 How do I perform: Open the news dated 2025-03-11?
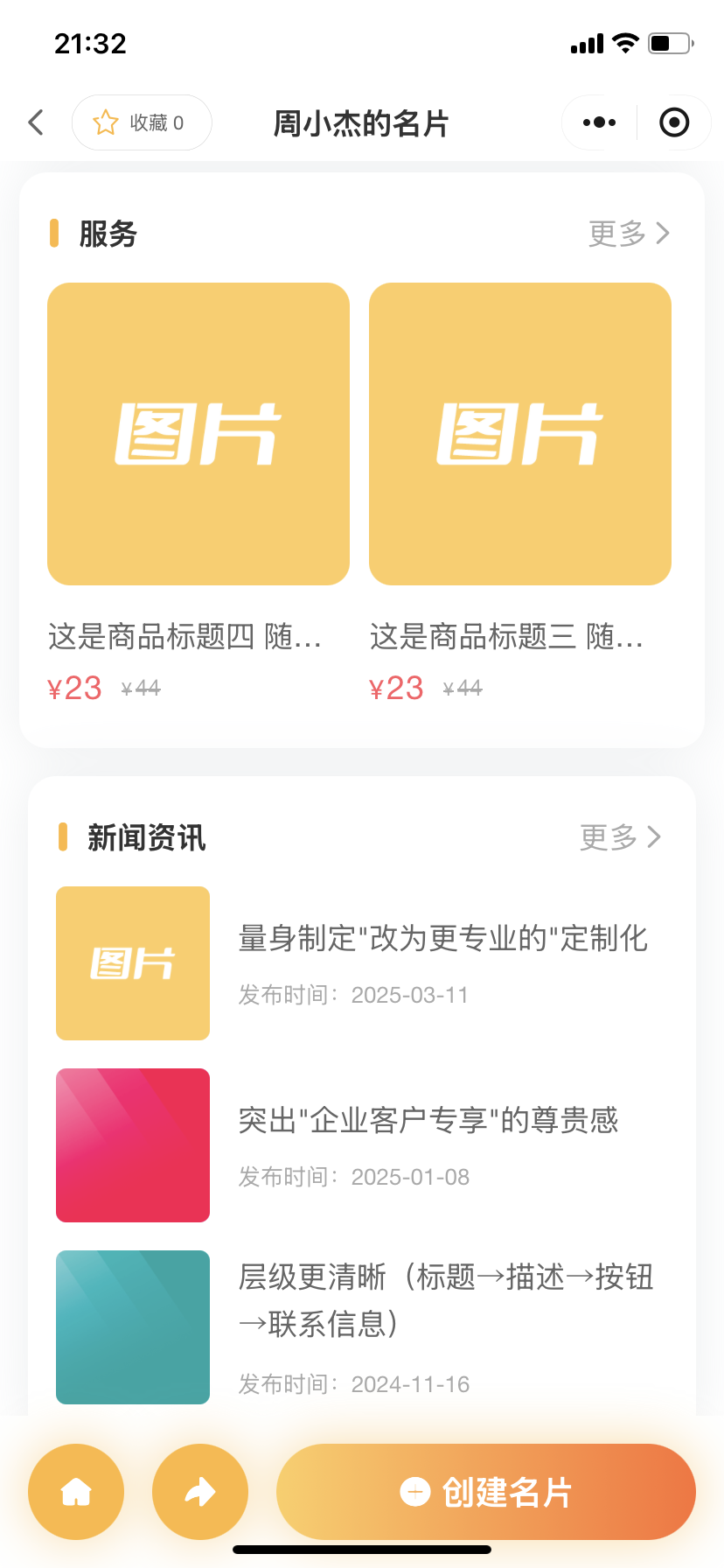click(x=359, y=963)
